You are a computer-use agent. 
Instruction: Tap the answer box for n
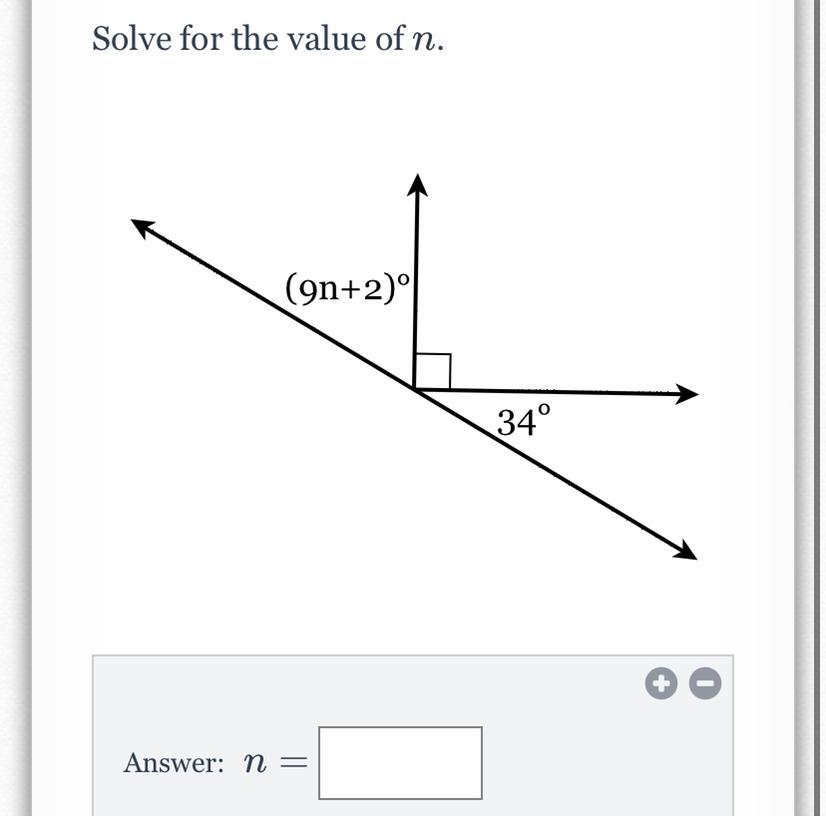(x=400, y=763)
